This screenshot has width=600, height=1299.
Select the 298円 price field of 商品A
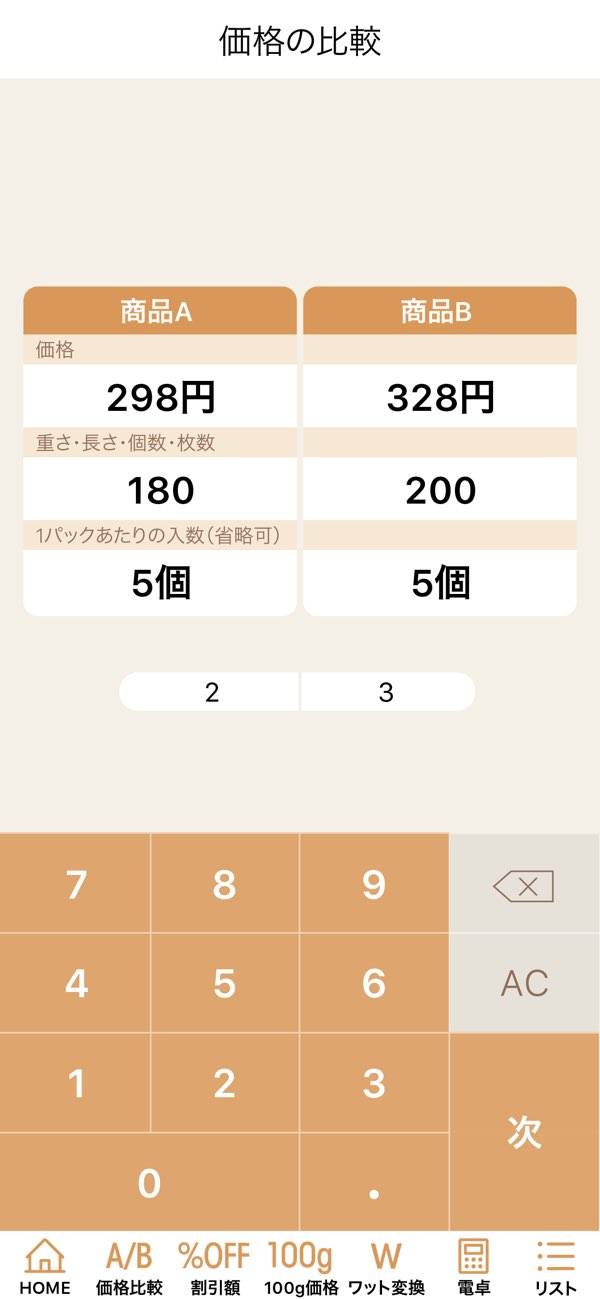click(x=160, y=398)
